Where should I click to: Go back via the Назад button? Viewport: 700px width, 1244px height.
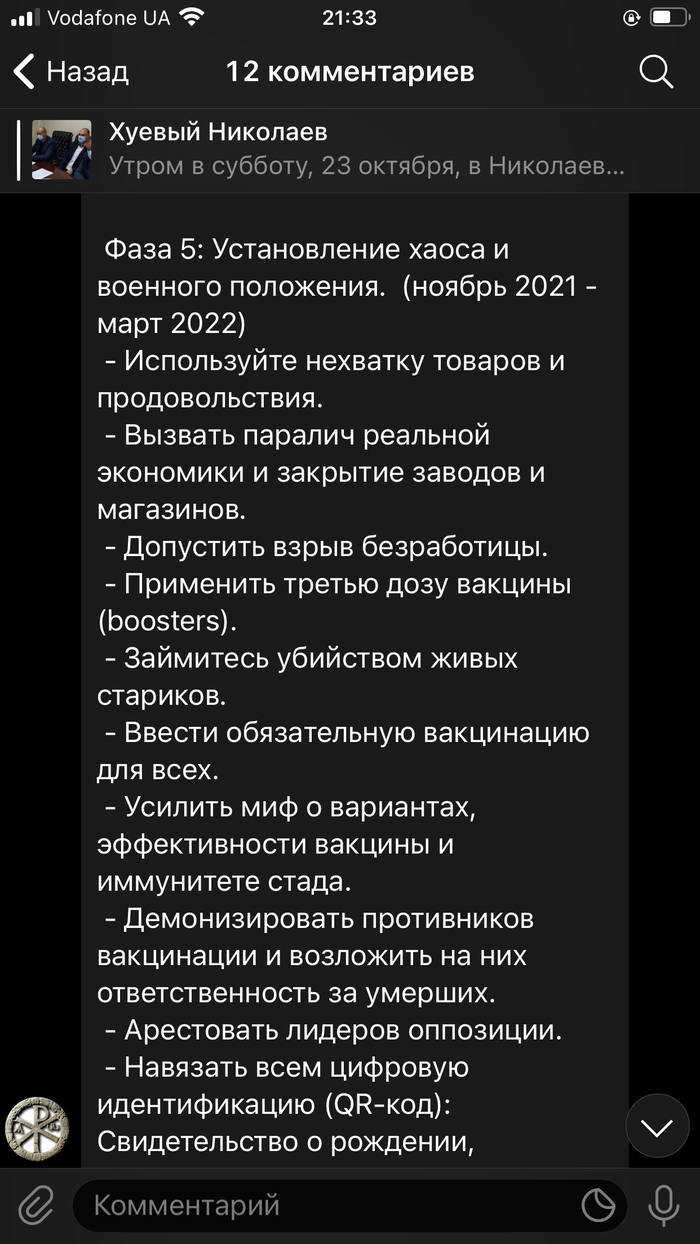[70, 72]
